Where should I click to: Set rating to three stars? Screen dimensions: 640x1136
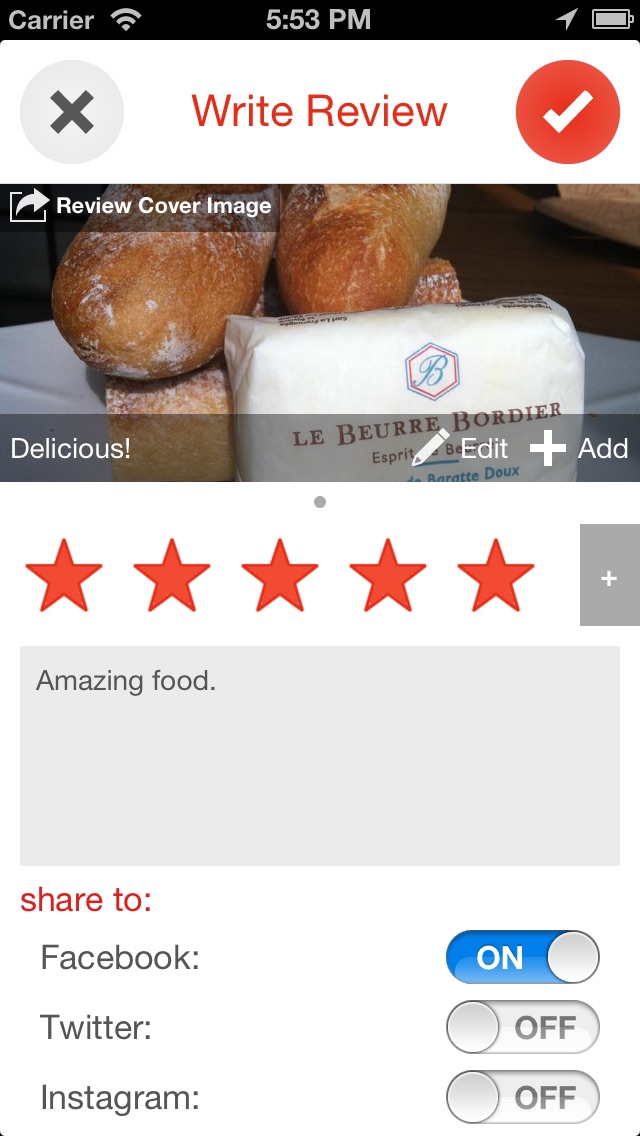tap(280, 576)
